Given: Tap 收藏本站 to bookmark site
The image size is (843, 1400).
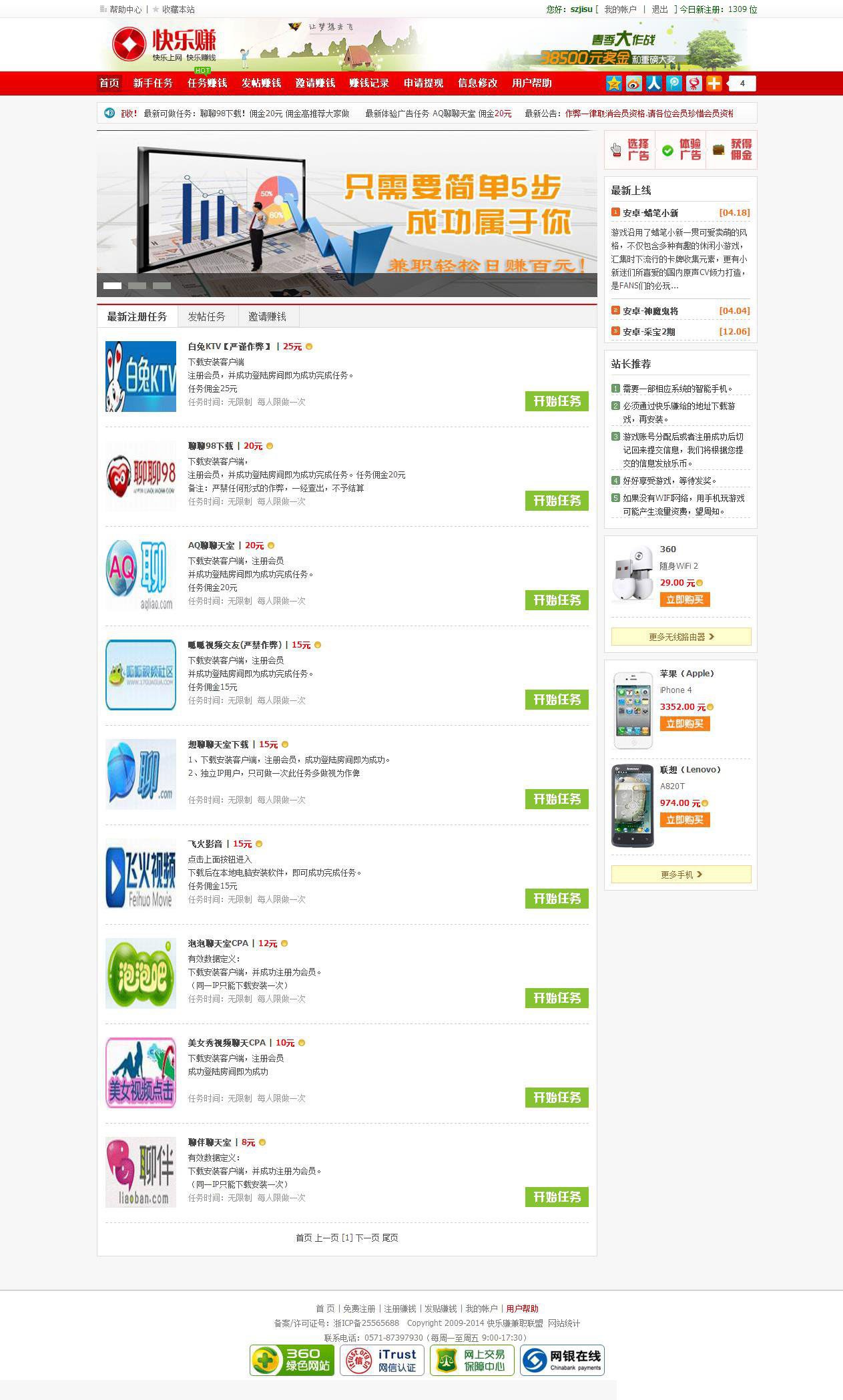Looking at the screenshot, I should (178, 9).
